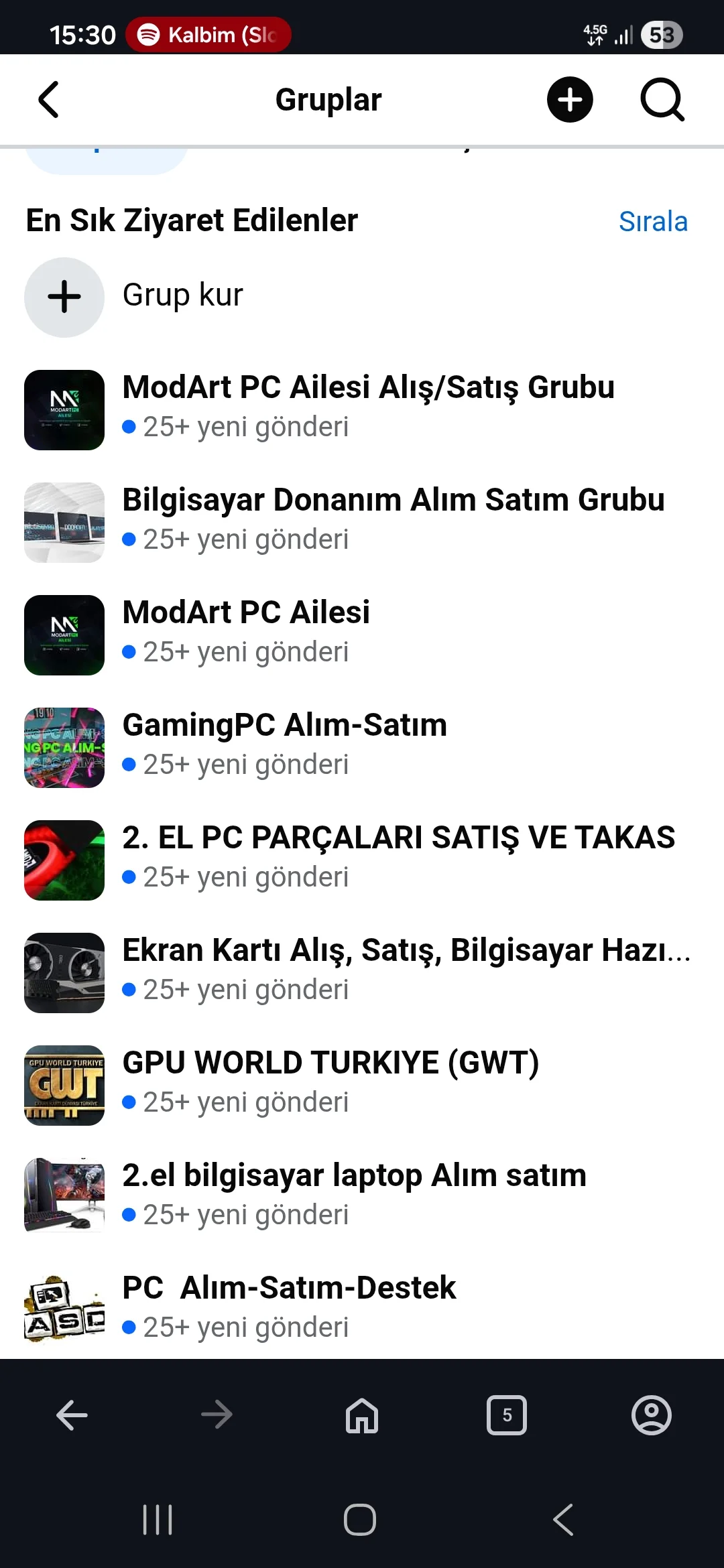Viewport: 724px width, 1568px height.
Task: Open the PC Alım-Satım-Destek group
Action: [x=289, y=1289]
